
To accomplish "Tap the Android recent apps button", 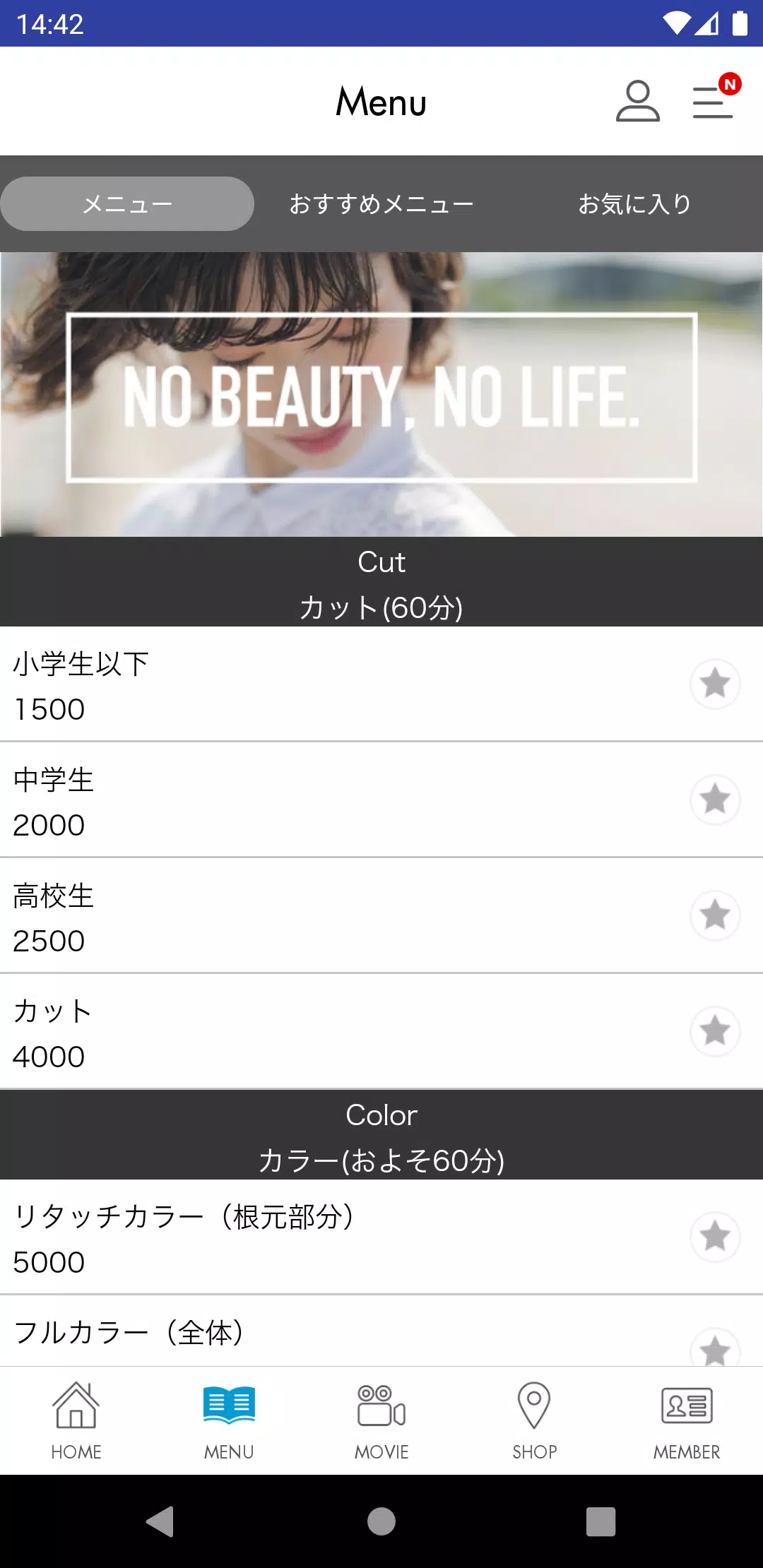I will pos(600,1523).
